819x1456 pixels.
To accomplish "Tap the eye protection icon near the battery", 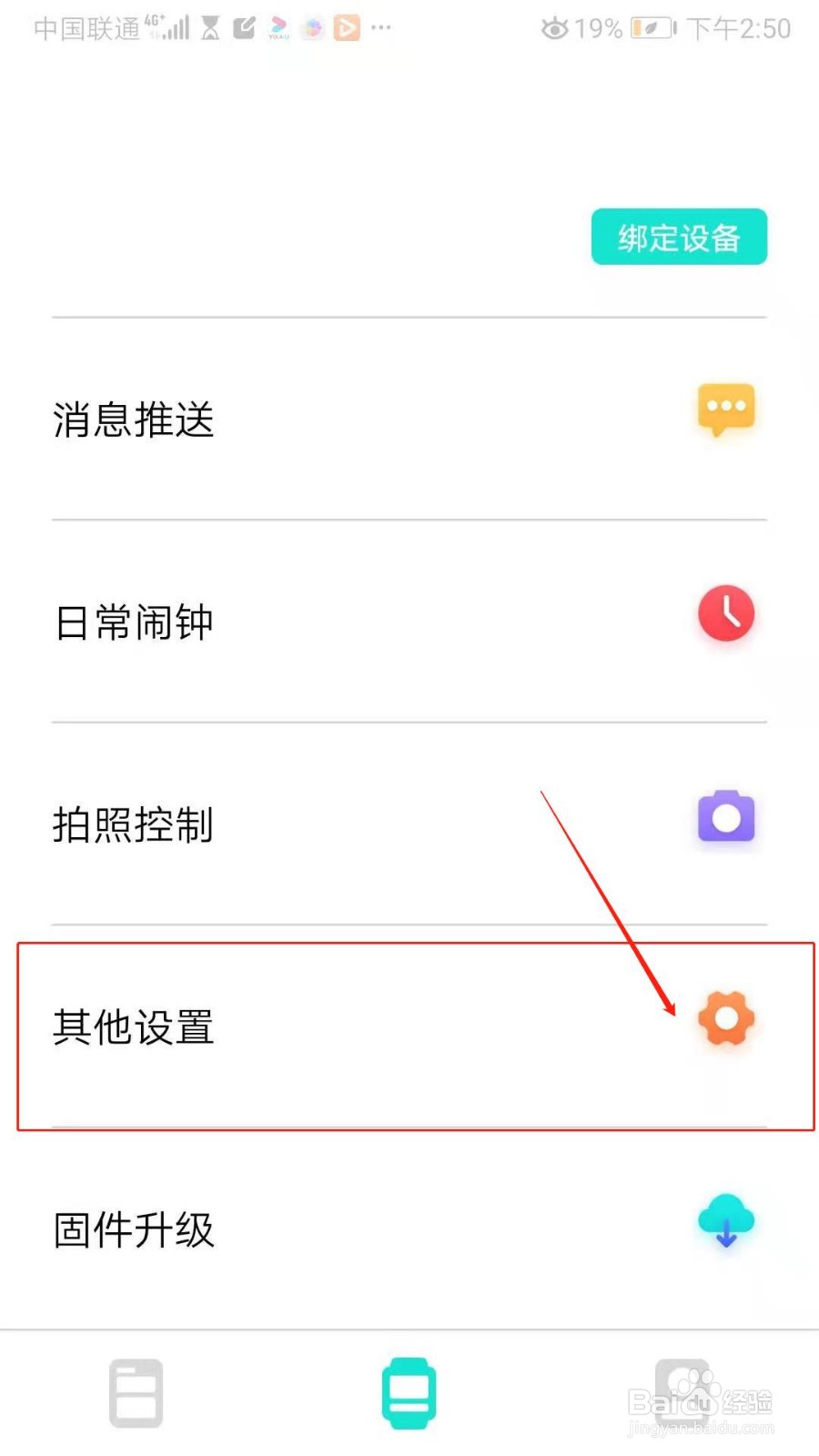I will click(x=553, y=28).
